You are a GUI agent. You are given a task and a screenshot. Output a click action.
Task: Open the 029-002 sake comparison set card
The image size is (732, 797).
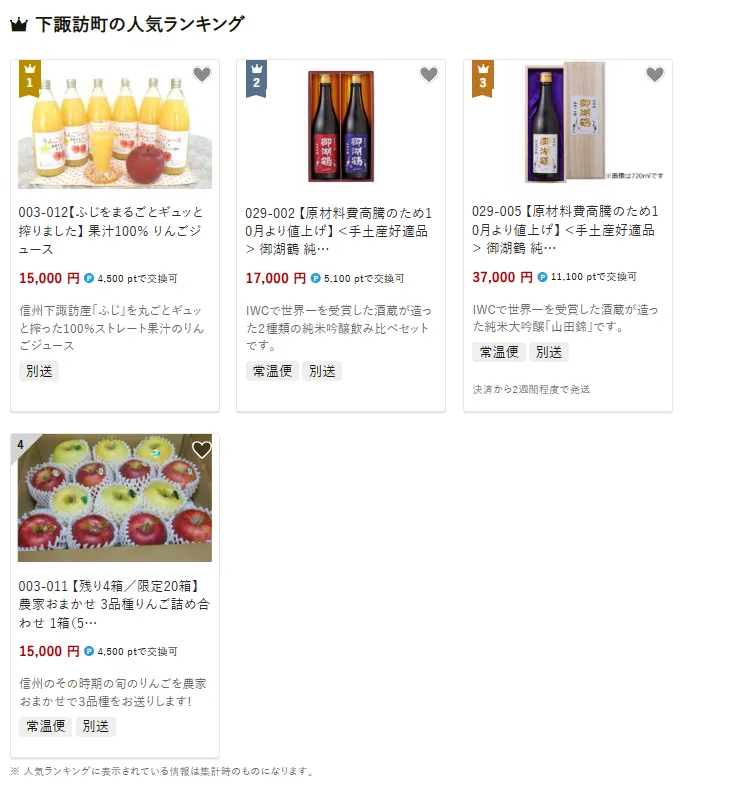pos(340,230)
